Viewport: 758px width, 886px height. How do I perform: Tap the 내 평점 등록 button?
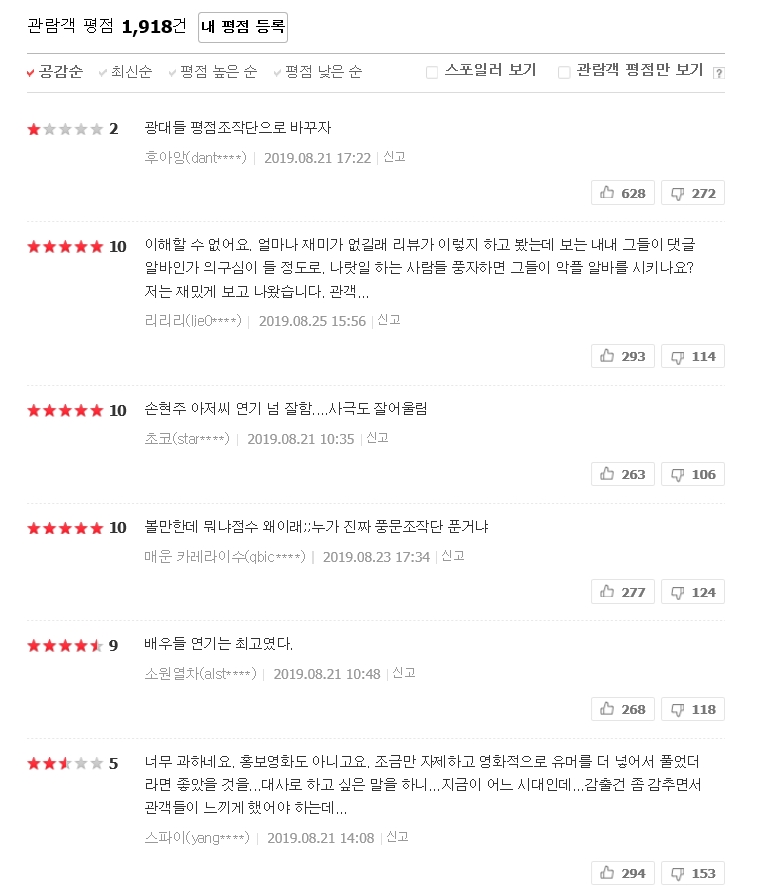click(x=243, y=27)
